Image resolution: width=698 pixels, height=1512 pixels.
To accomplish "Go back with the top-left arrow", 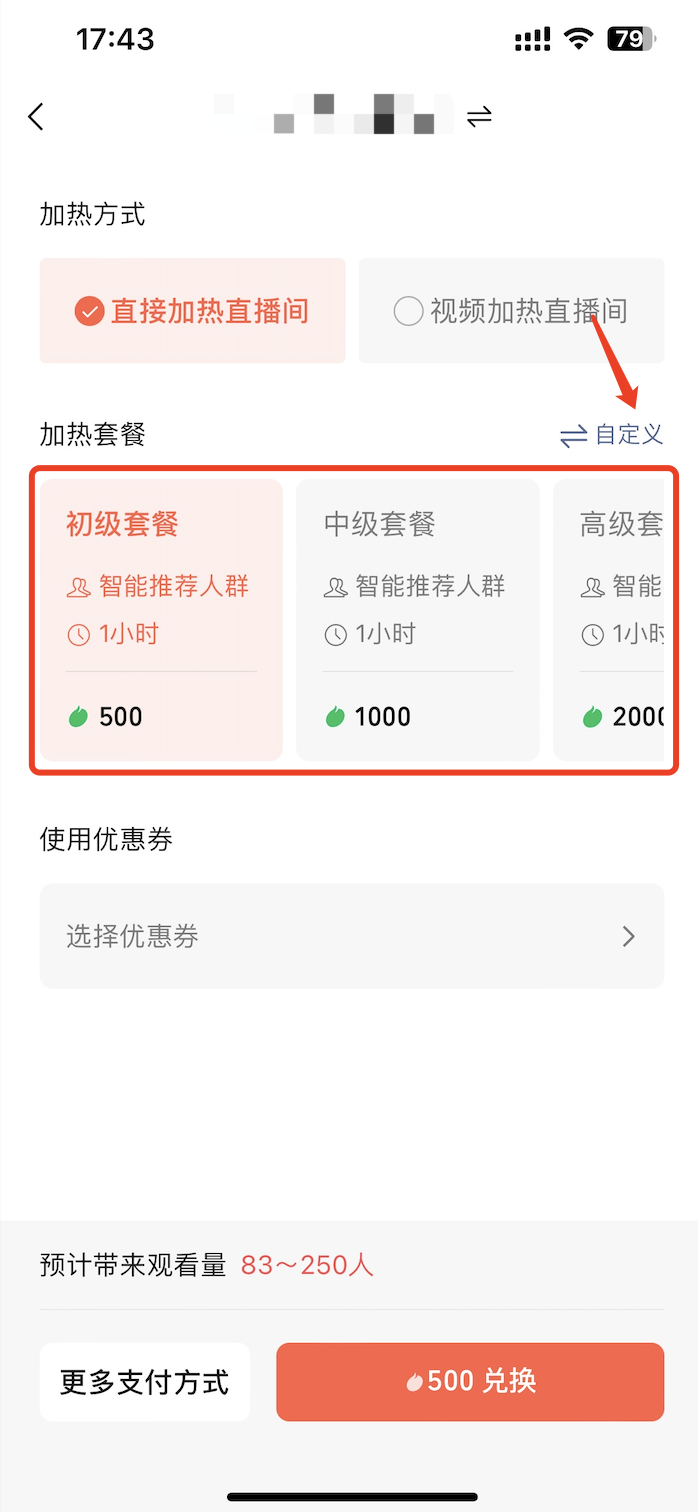I will pyautogui.click(x=36, y=117).
